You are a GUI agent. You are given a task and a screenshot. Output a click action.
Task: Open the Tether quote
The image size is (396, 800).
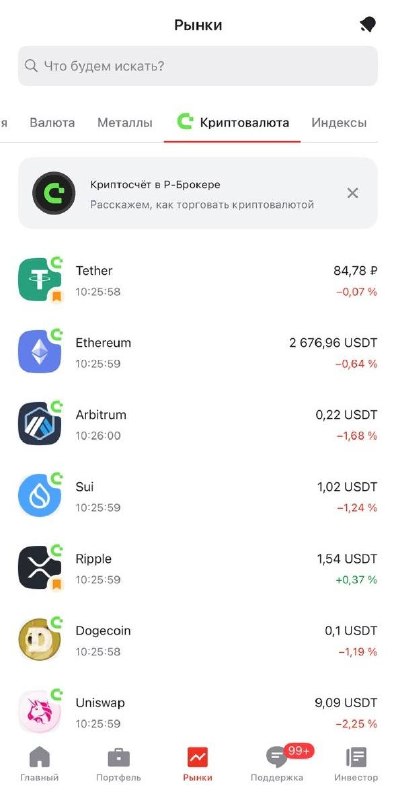(198, 281)
